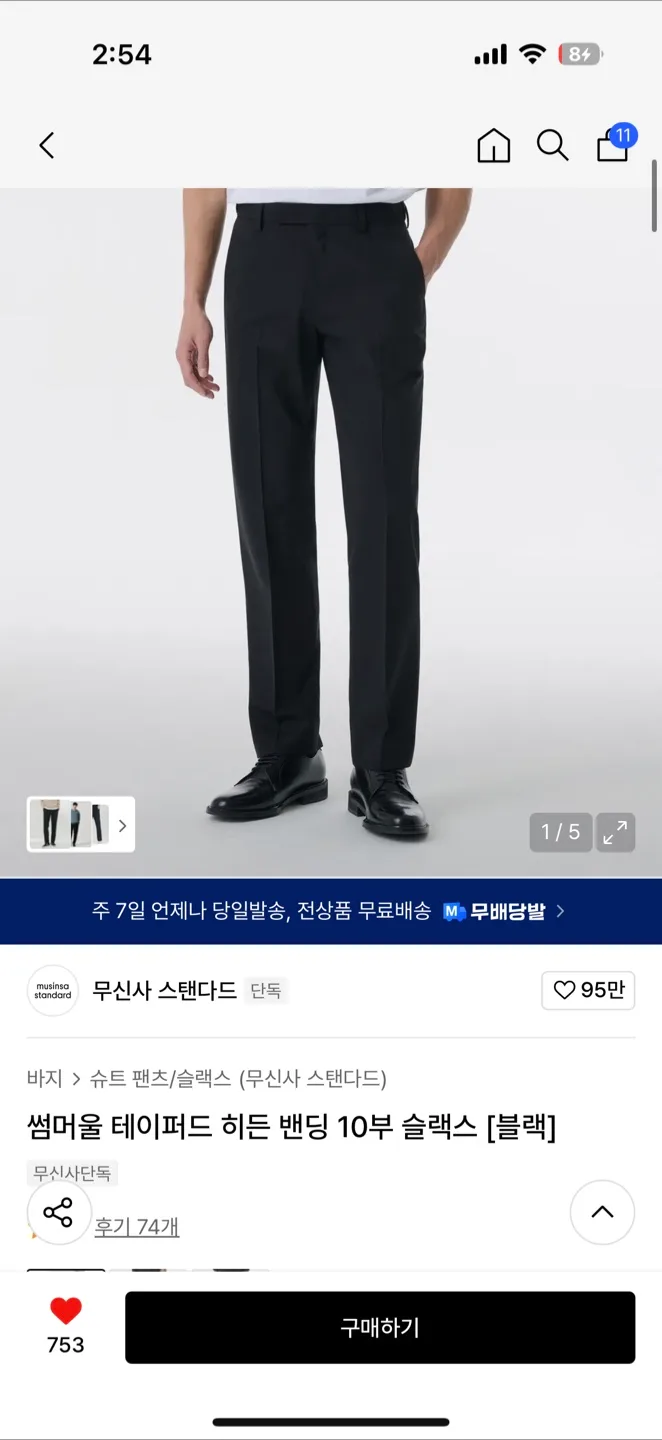Share this product

pos(58,1212)
